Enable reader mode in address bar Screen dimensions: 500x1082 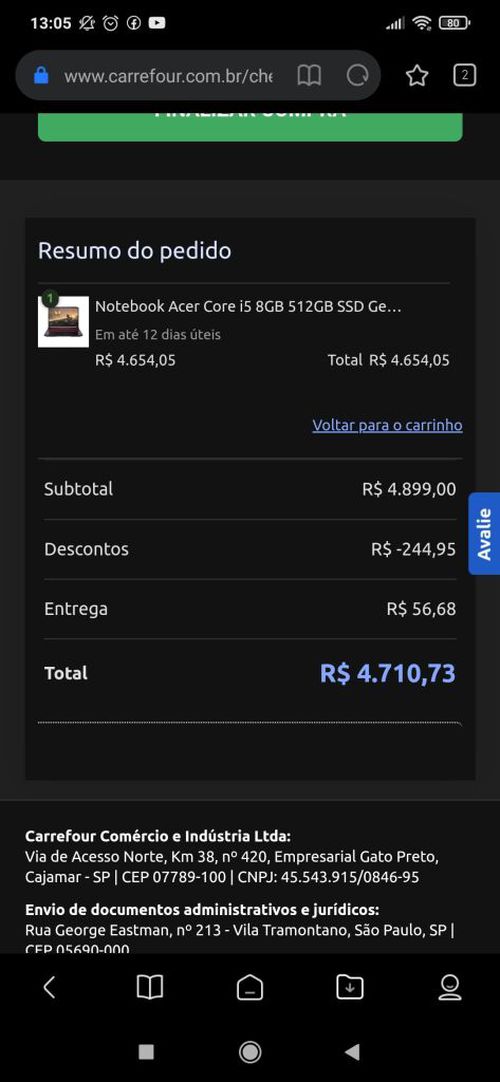(x=309, y=76)
